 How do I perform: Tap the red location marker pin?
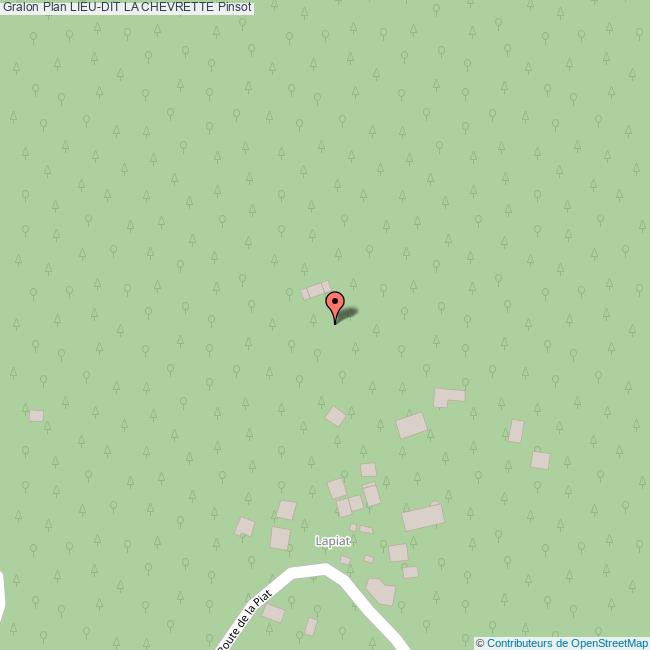pyautogui.click(x=335, y=304)
